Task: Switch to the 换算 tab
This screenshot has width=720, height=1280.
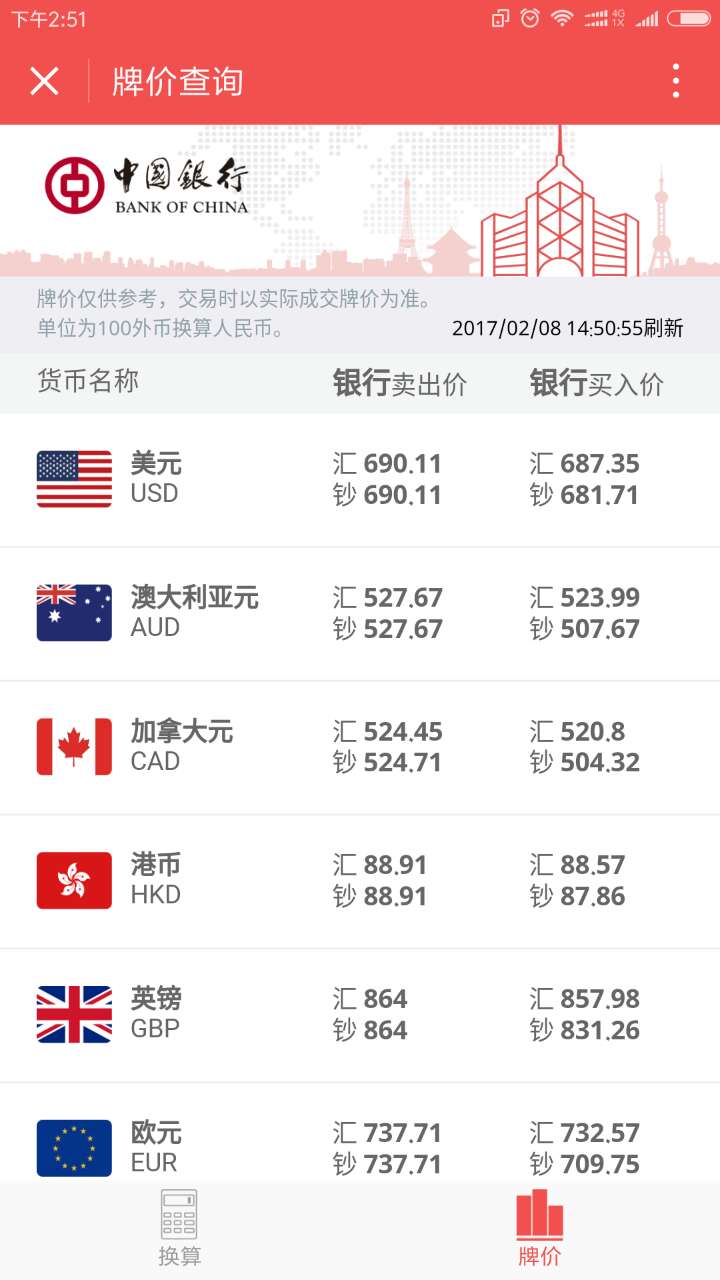Action: pos(180,1229)
